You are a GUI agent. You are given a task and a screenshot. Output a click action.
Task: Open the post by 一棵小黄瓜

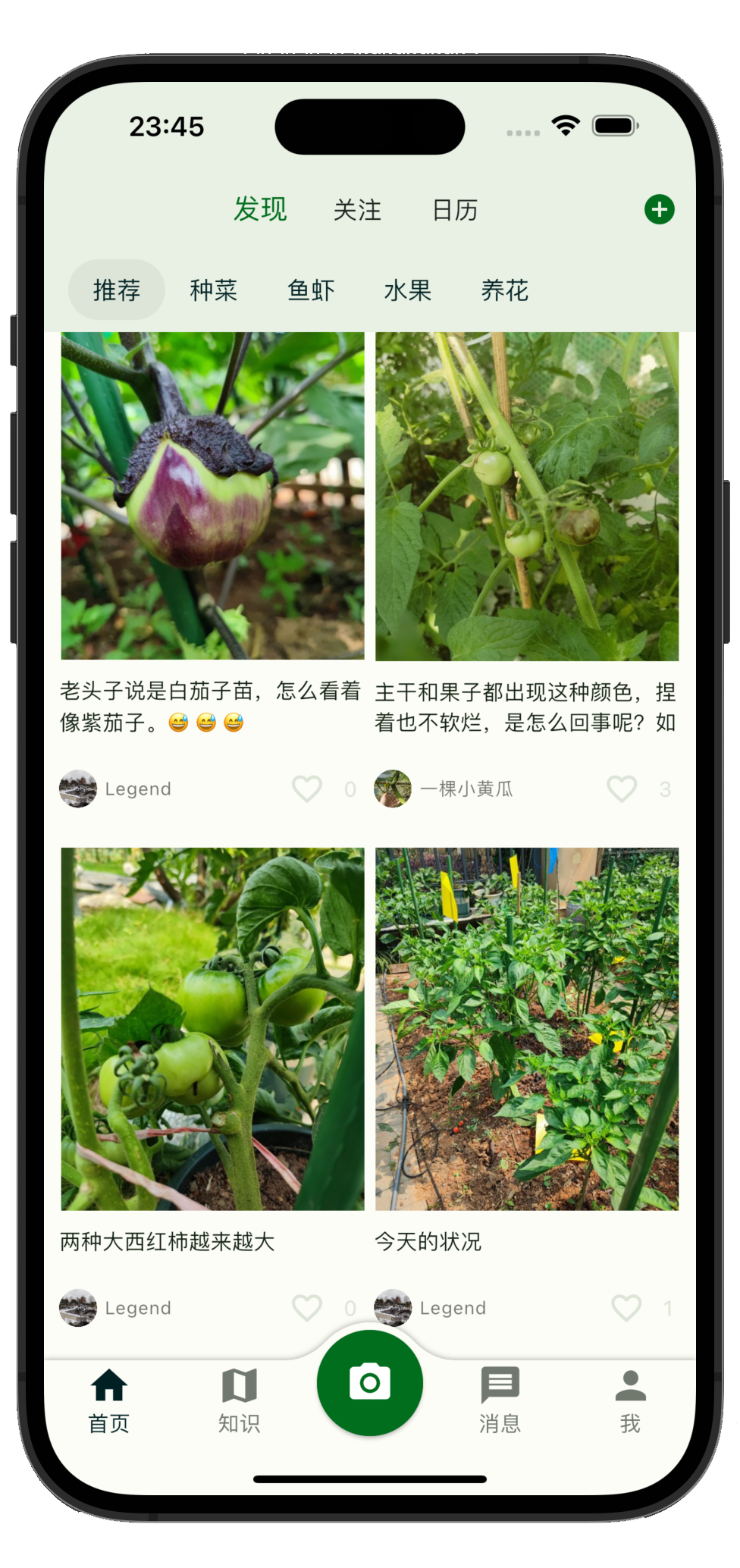(527, 497)
